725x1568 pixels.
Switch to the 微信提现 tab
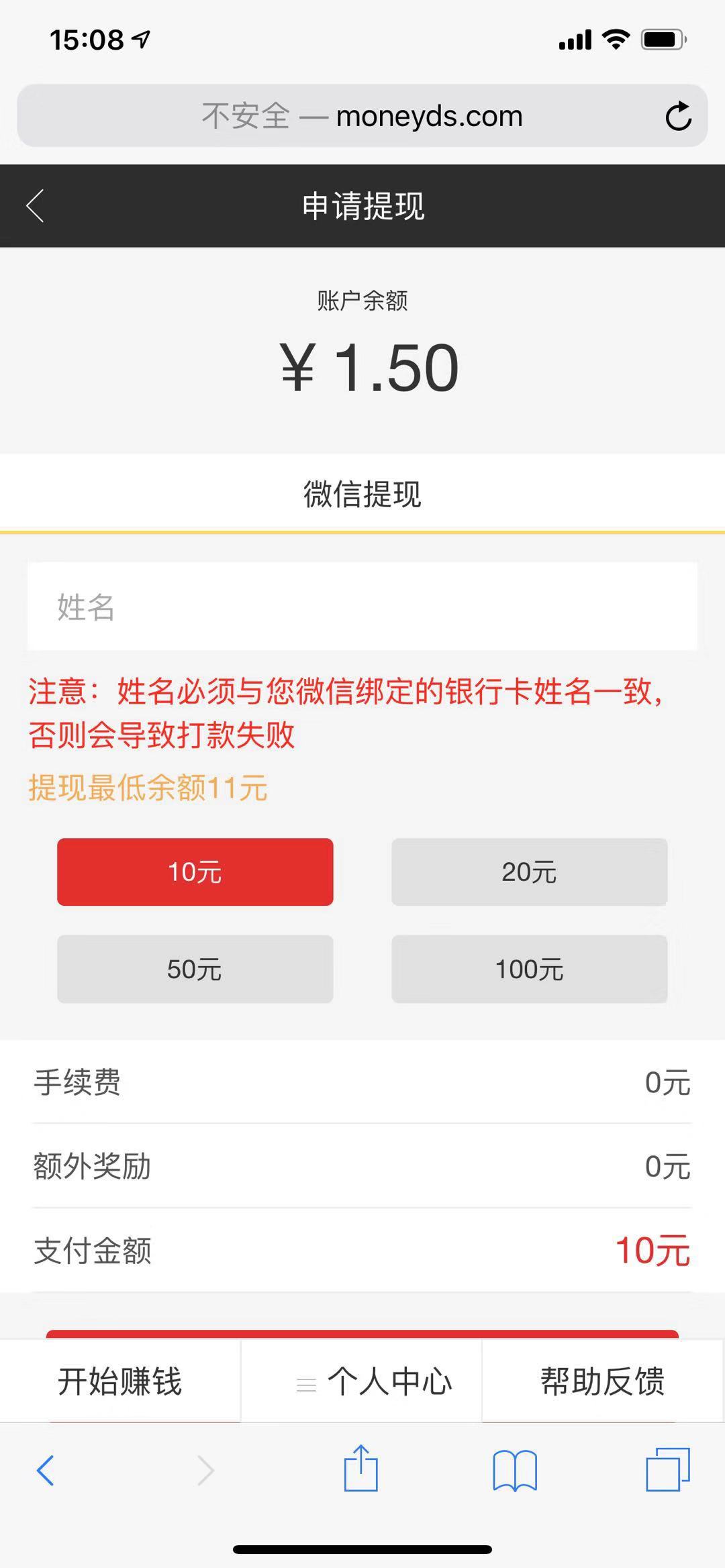click(362, 495)
